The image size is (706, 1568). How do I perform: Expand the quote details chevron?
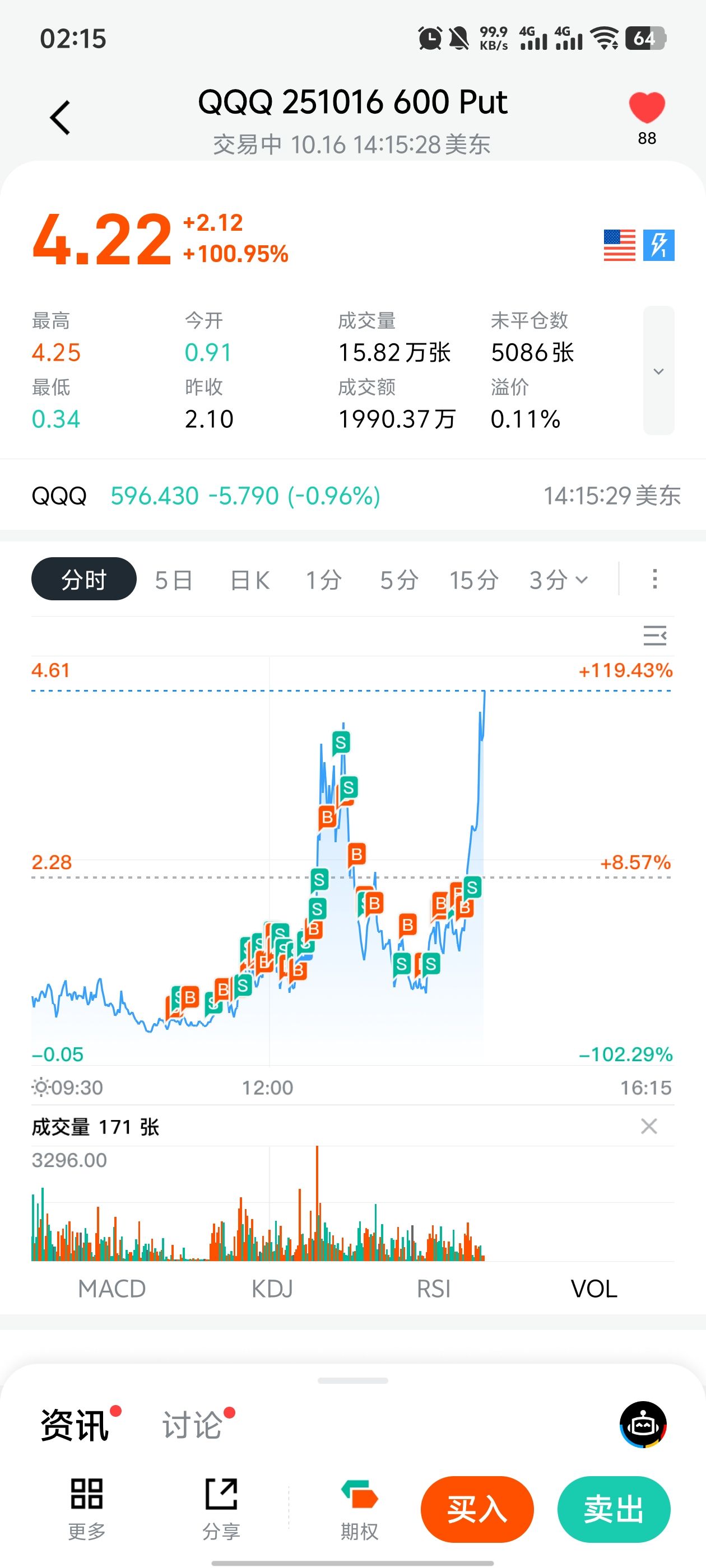click(658, 371)
